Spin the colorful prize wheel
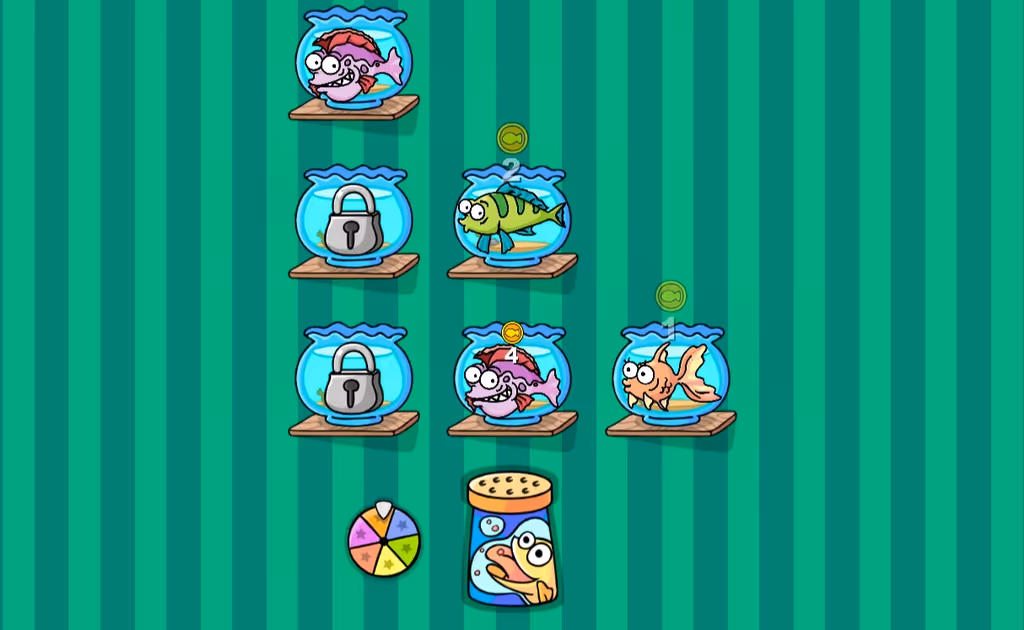Image resolution: width=1024 pixels, height=630 pixels. point(384,541)
